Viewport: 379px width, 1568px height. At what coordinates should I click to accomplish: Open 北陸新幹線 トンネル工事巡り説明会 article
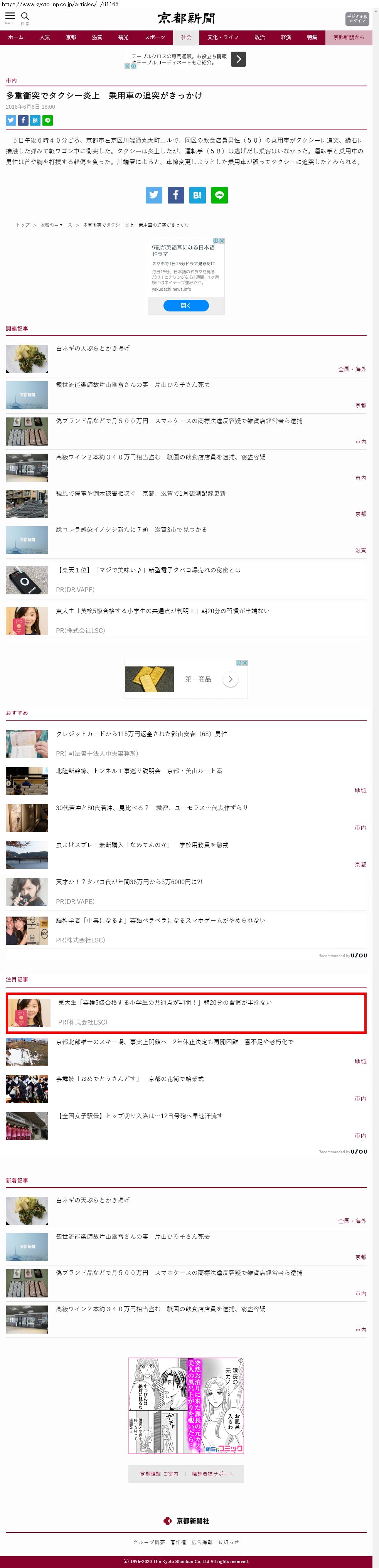(x=139, y=771)
